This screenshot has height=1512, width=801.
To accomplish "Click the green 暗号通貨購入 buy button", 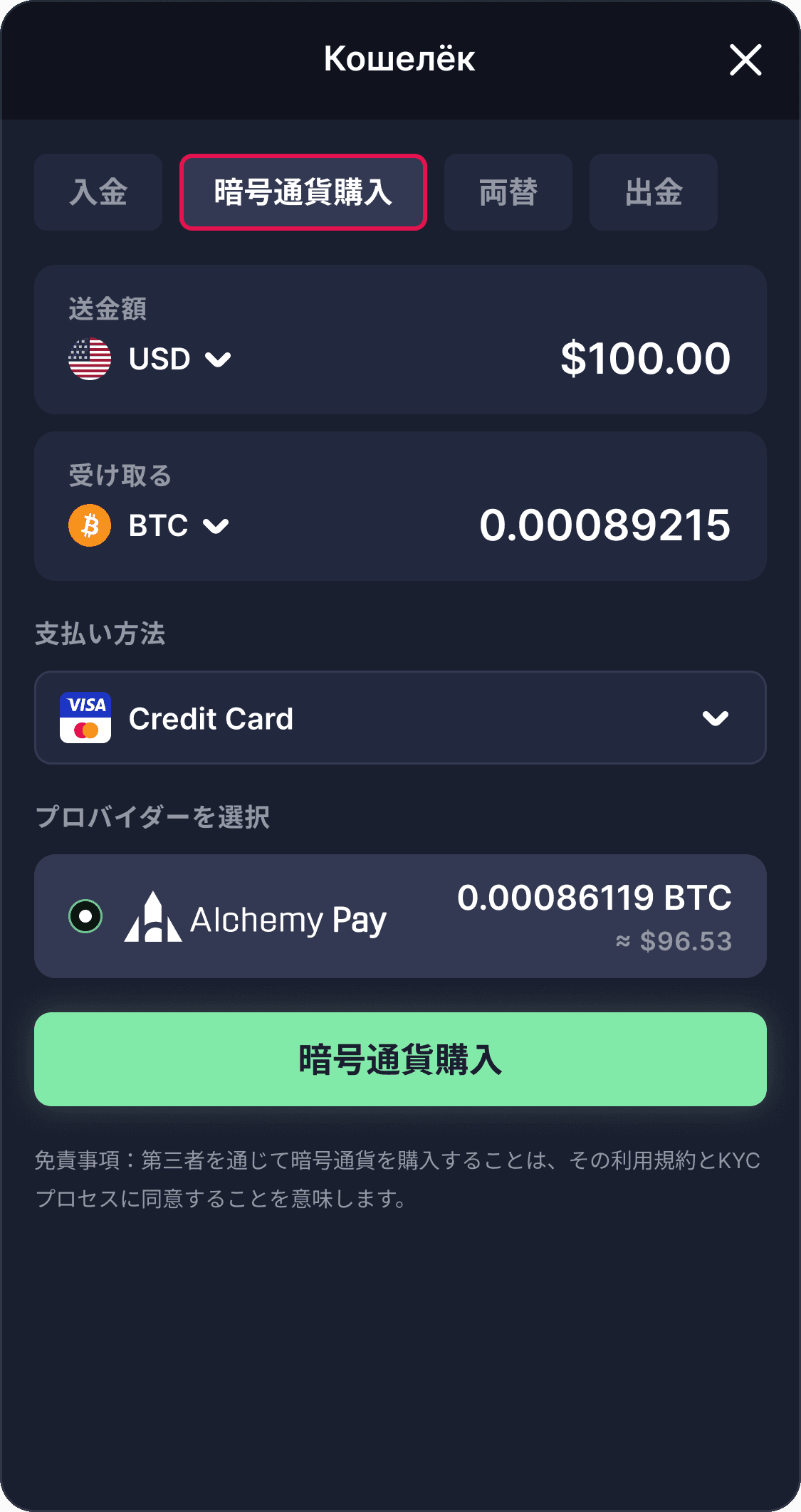I will (x=400, y=1059).
